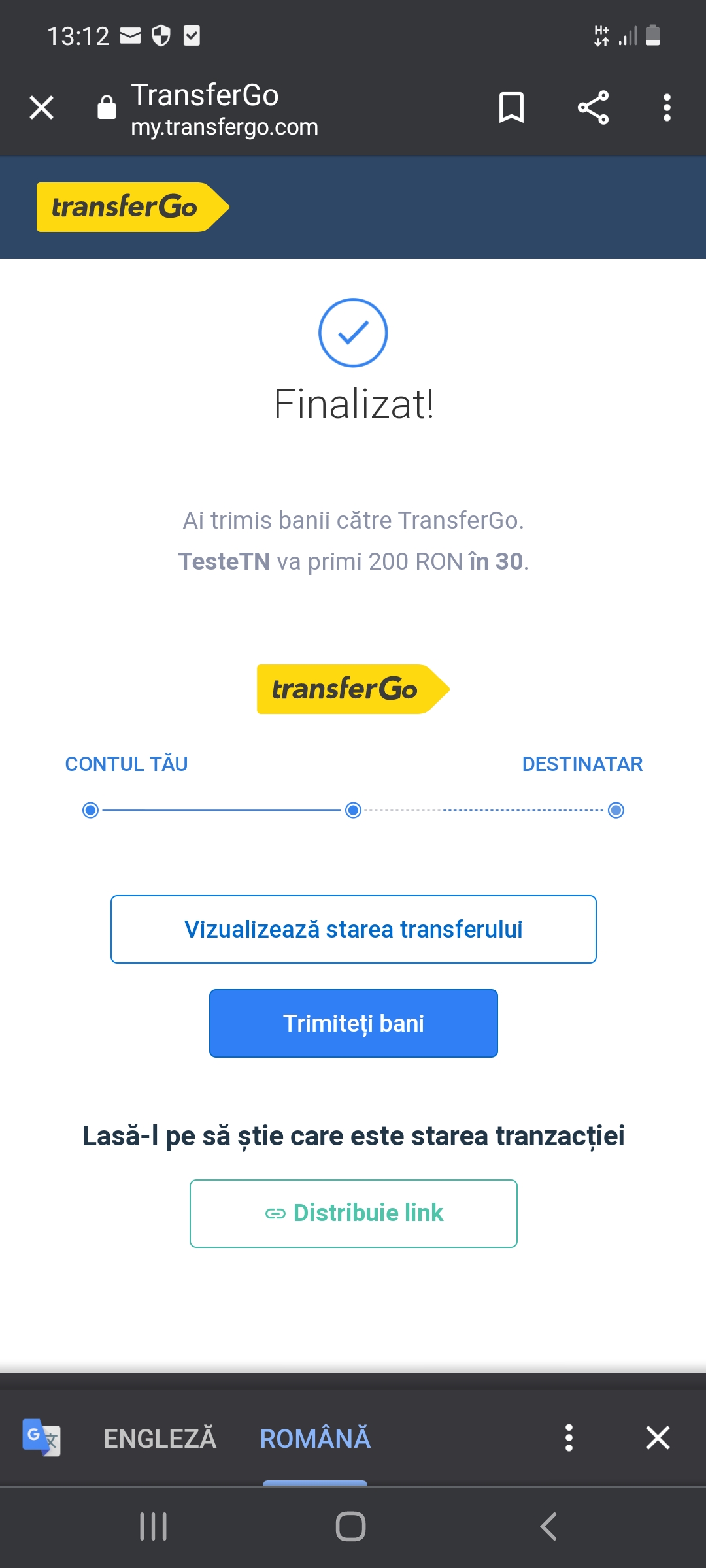Share the page via share icon
Image resolution: width=706 pixels, height=1568 pixels.
tap(593, 108)
